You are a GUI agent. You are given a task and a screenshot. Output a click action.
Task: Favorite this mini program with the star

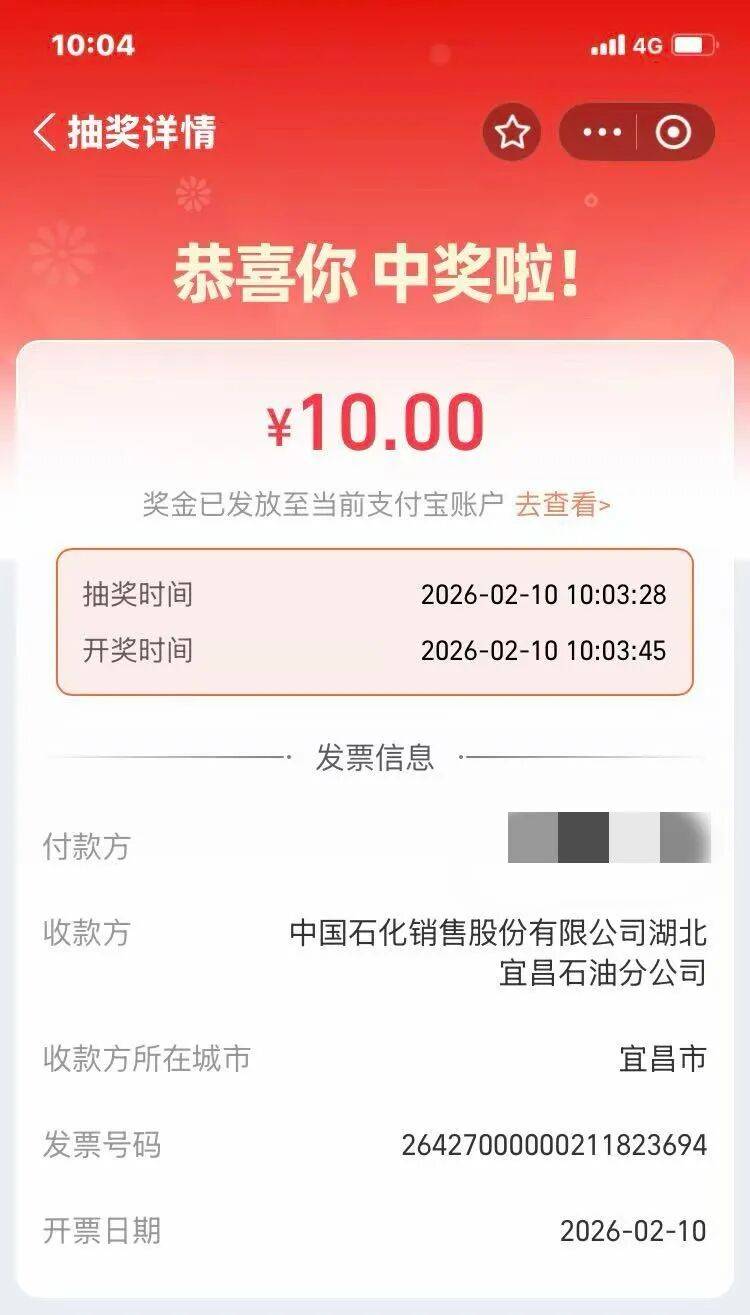512,132
